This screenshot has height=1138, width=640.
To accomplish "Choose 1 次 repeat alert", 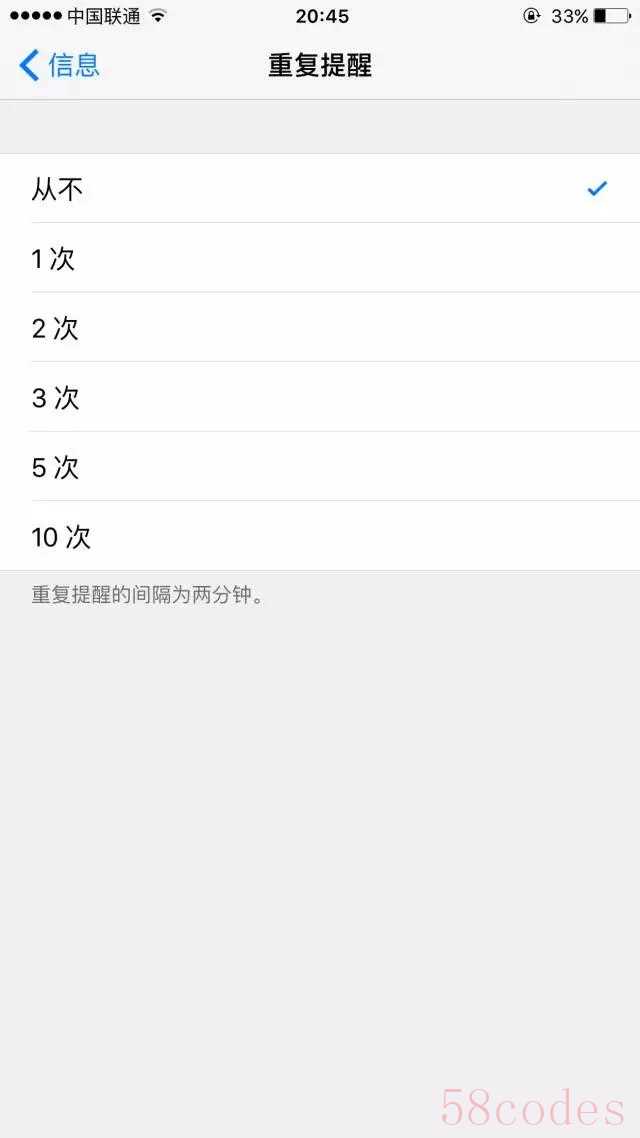I will (x=320, y=258).
